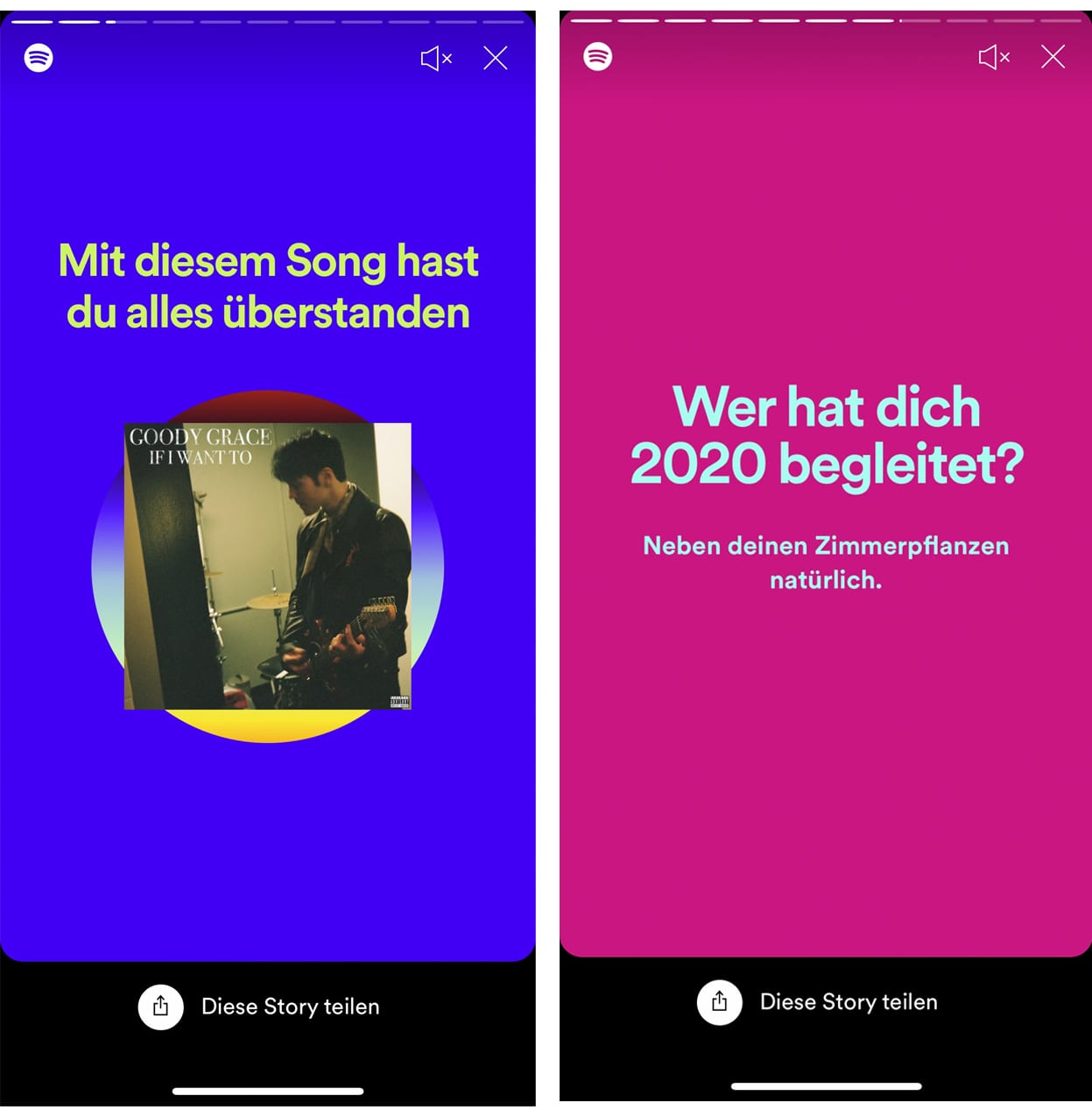Share the blue Goody Grace story
Screen dimensions: 1092x1117
(x=161, y=1006)
